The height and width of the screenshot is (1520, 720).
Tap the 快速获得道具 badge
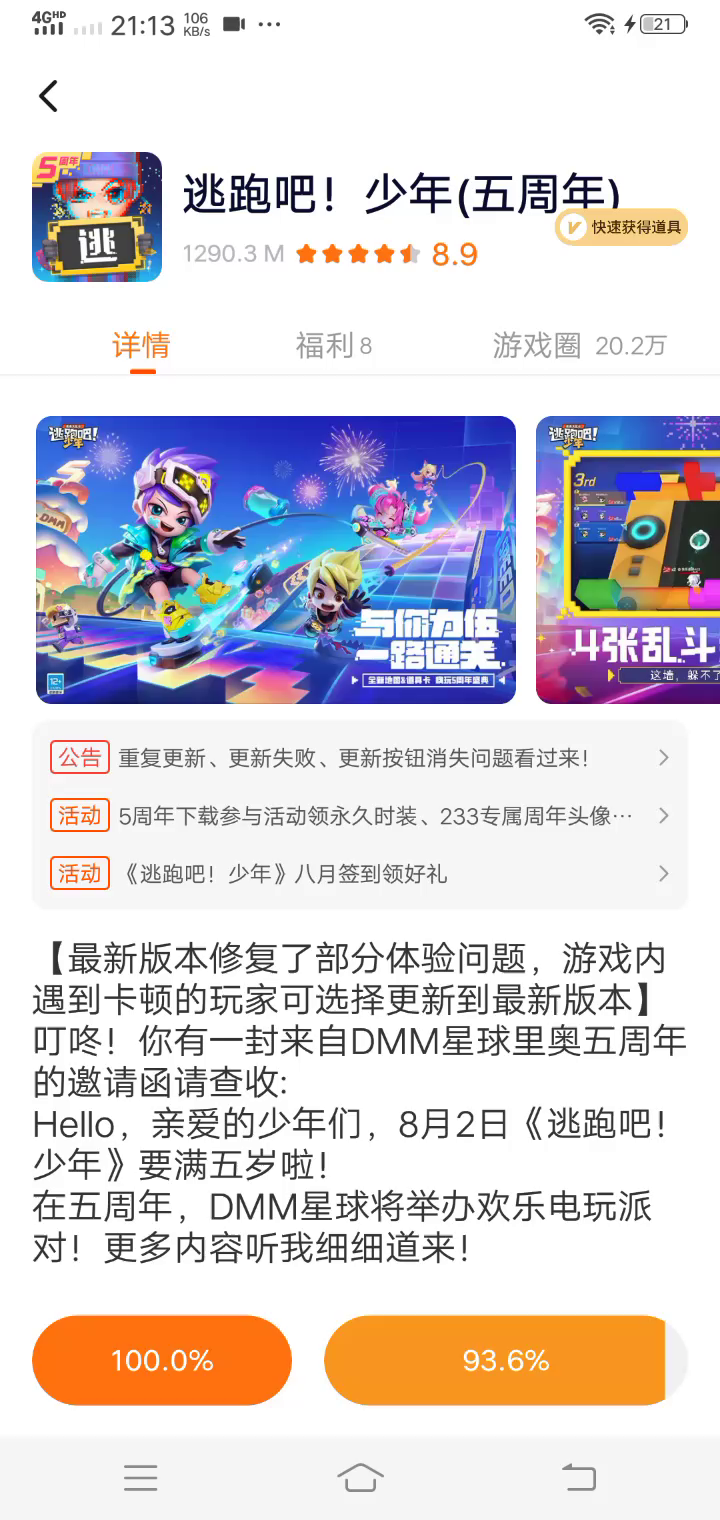[x=622, y=227]
